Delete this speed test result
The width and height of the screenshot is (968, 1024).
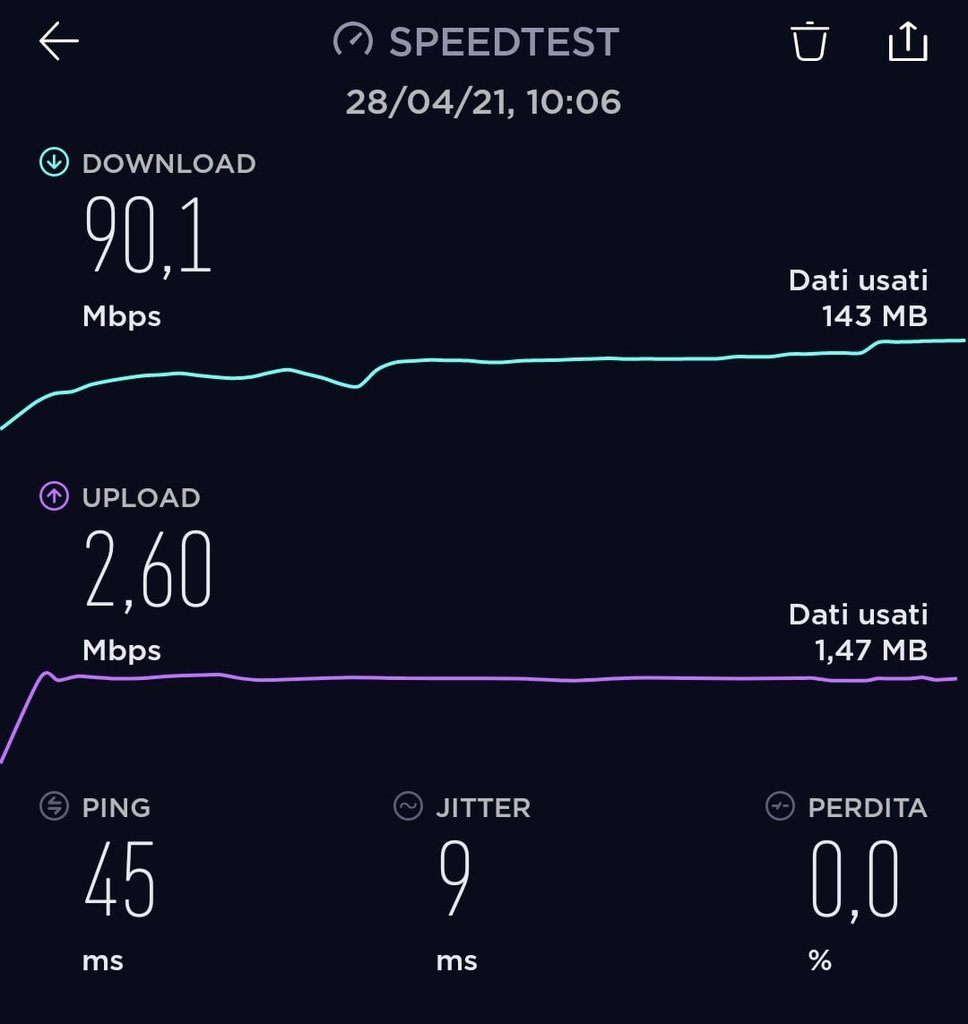[x=809, y=42]
